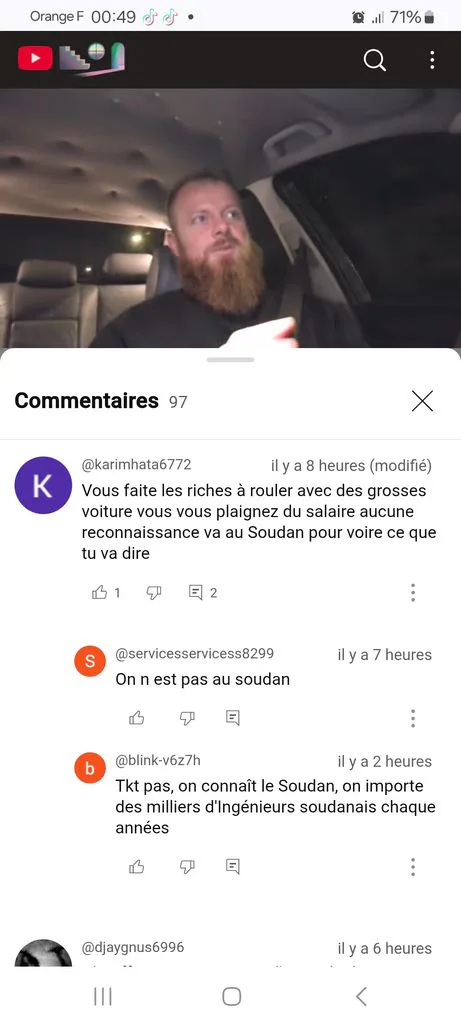Open options menu for @karimhata6772's comment
This screenshot has width=461, height=1024.
[413, 593]
